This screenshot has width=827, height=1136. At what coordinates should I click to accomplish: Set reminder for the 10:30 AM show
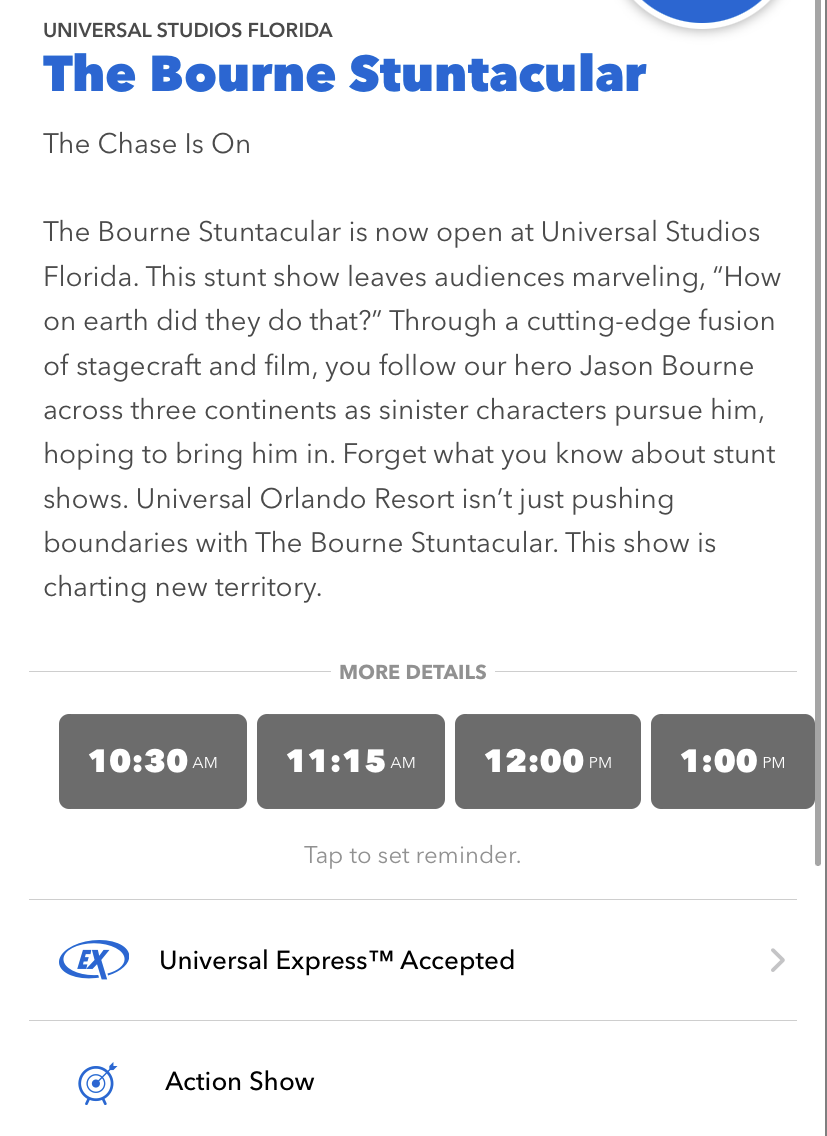[152, 761]
